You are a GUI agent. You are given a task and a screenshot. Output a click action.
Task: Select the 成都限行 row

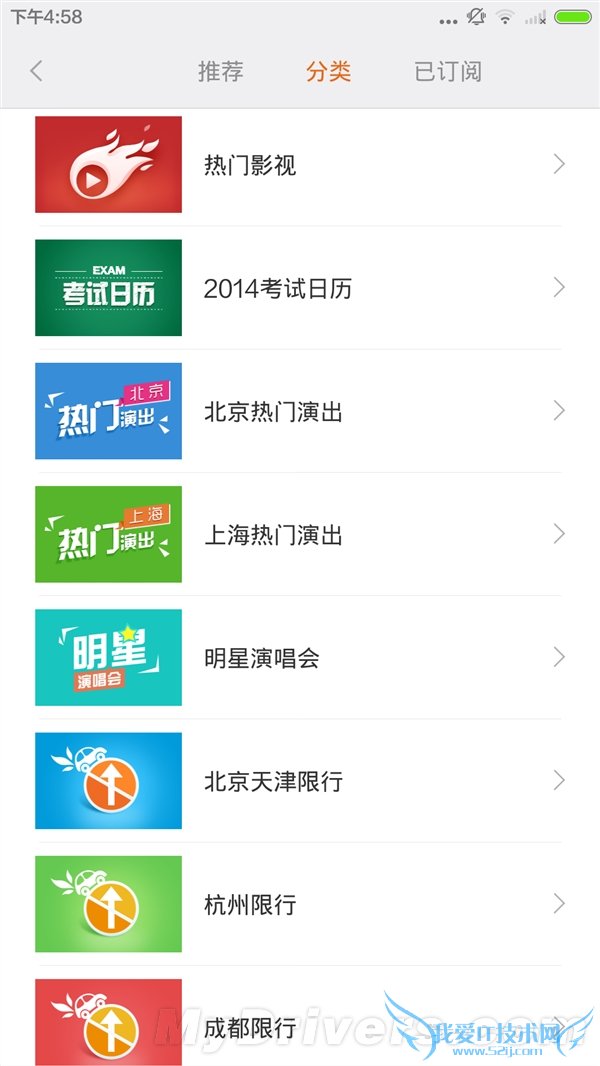[x=250, y=1026]
